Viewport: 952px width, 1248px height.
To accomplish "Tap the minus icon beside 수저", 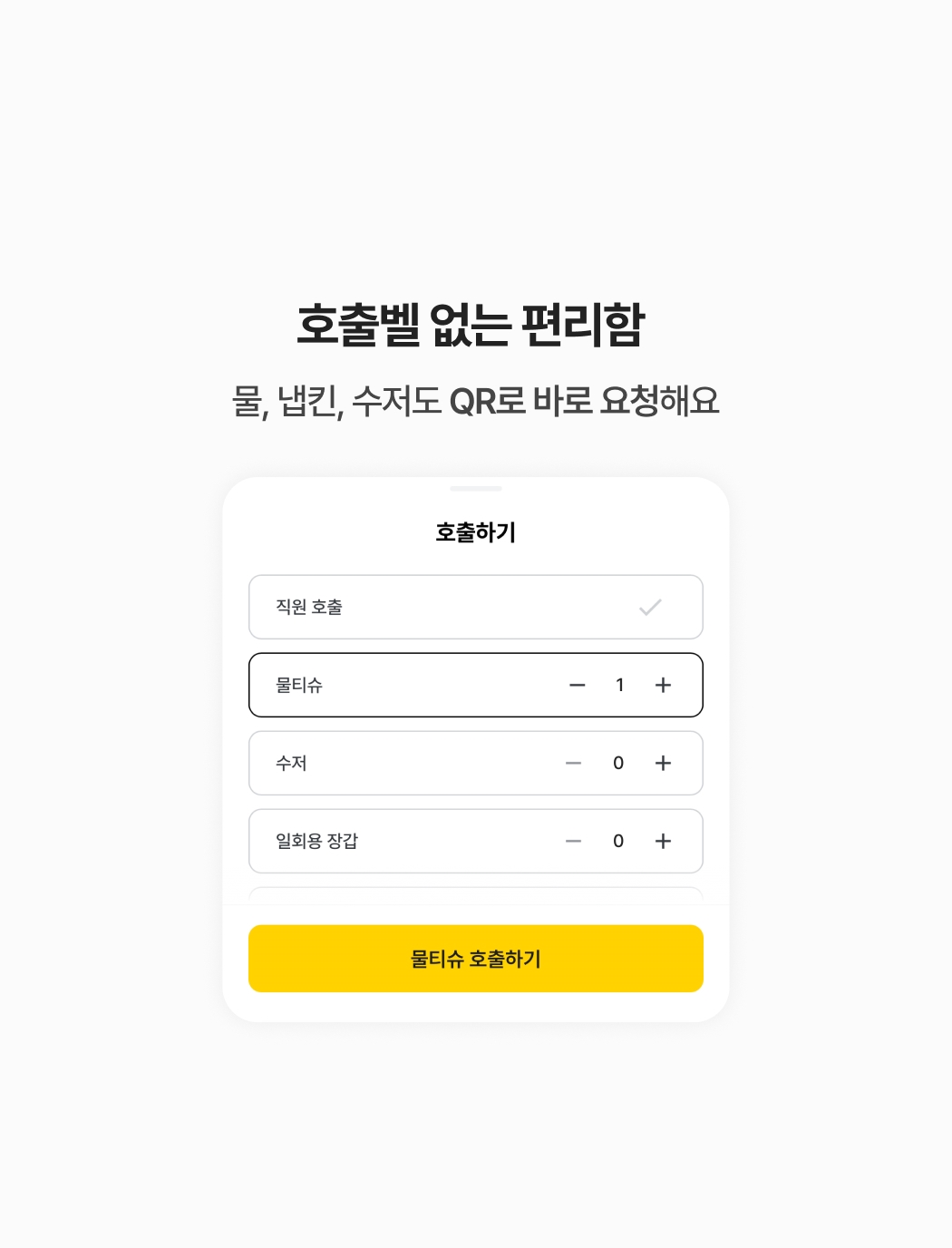I will (573, 763).
